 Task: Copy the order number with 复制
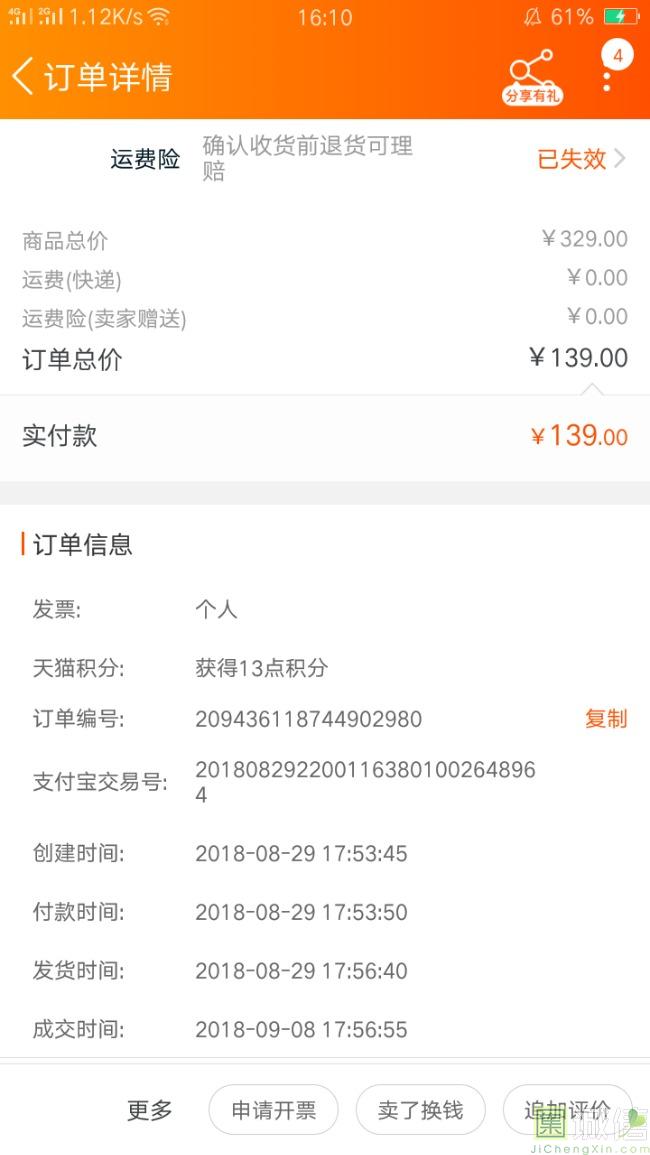point(605,719)
